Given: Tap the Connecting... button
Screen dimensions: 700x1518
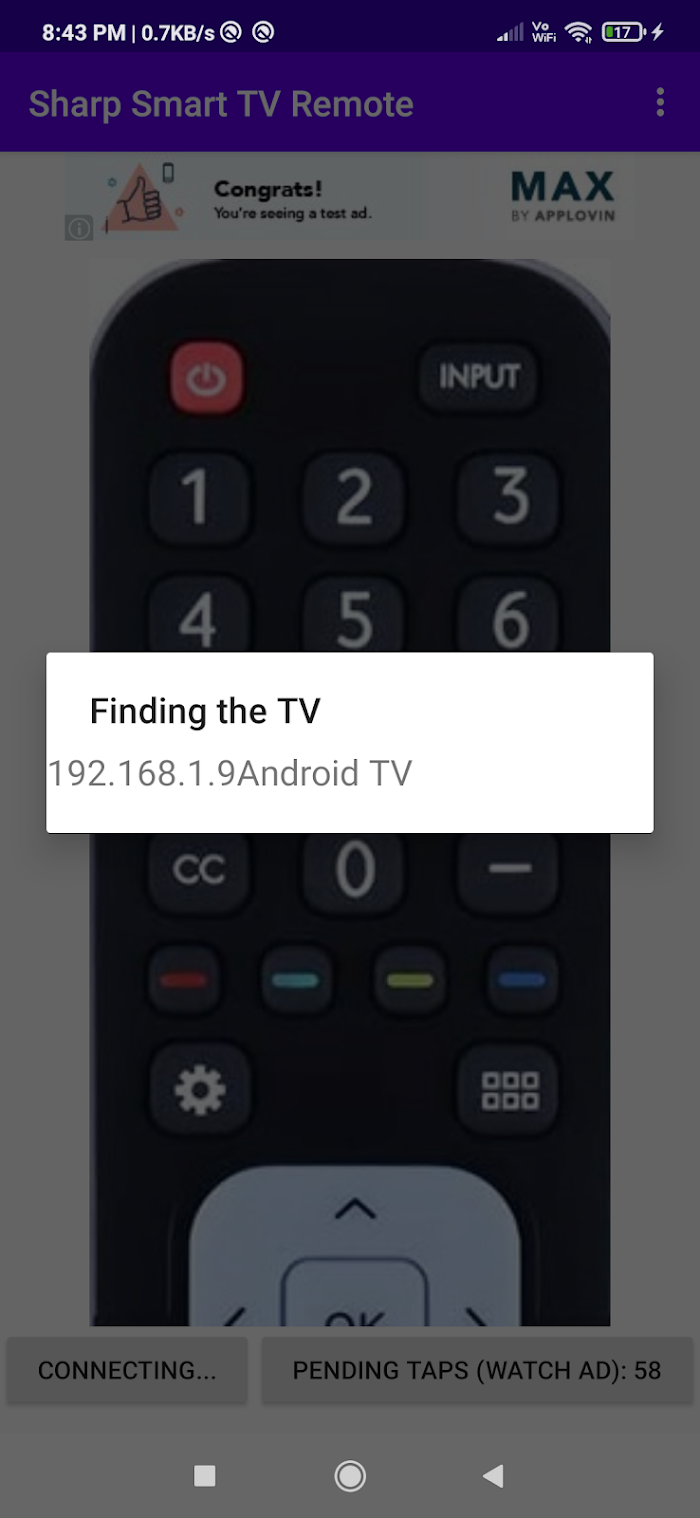Looking at the screenshot, I should pos(127,1370).
